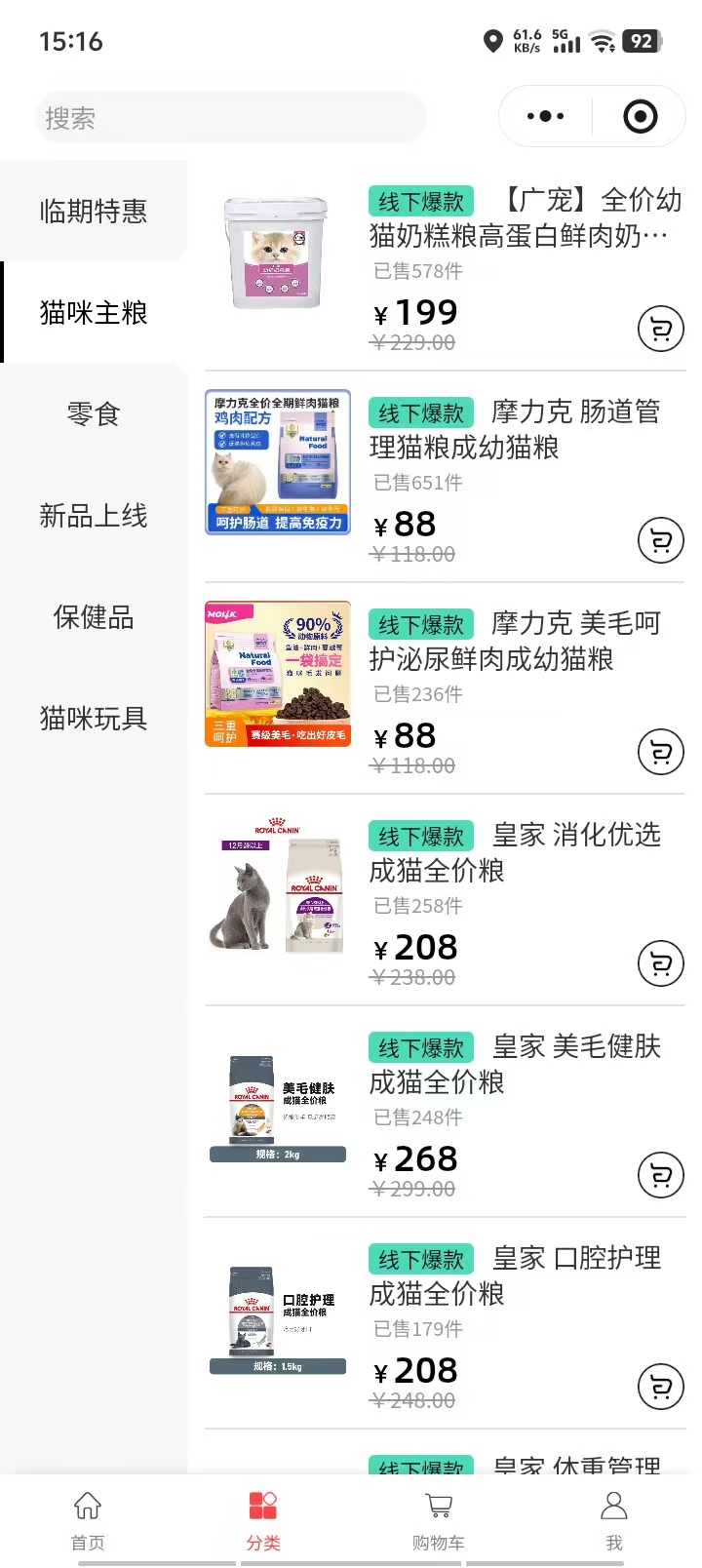The image size is (702, 1568).
Task: Open the mini program more-options menu
Action: pos(545,117)
